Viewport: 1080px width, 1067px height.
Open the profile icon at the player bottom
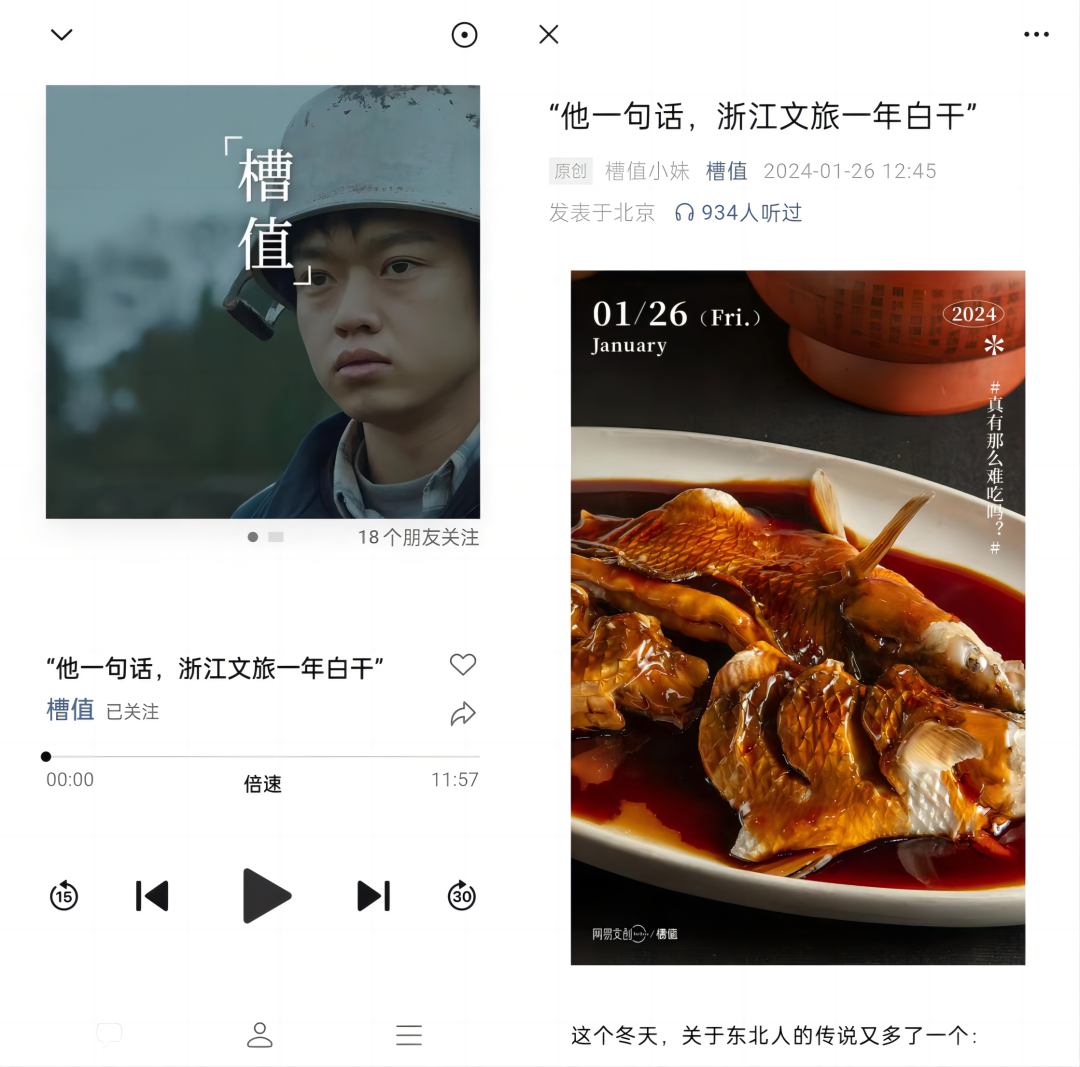coord(260,1035)
